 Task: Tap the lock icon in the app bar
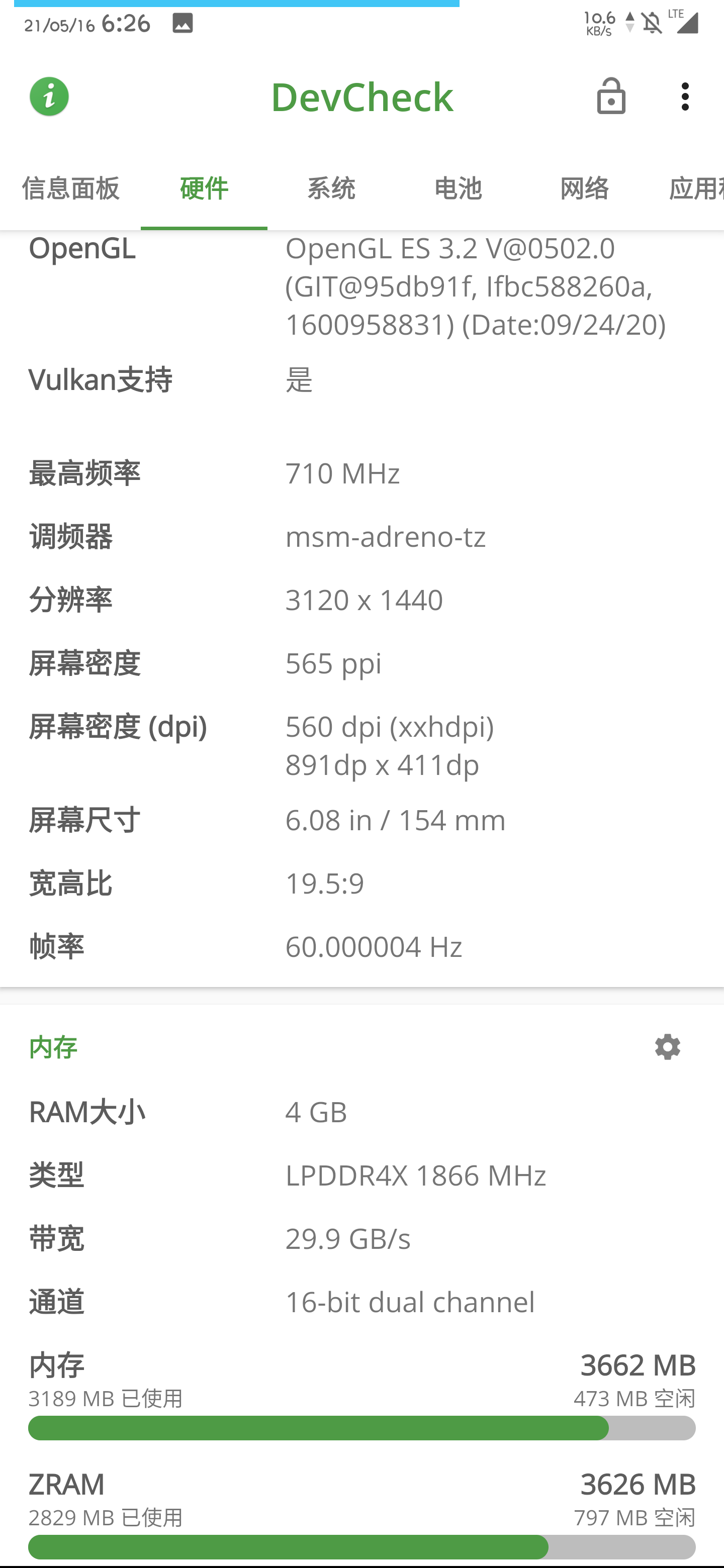point(611,96)
